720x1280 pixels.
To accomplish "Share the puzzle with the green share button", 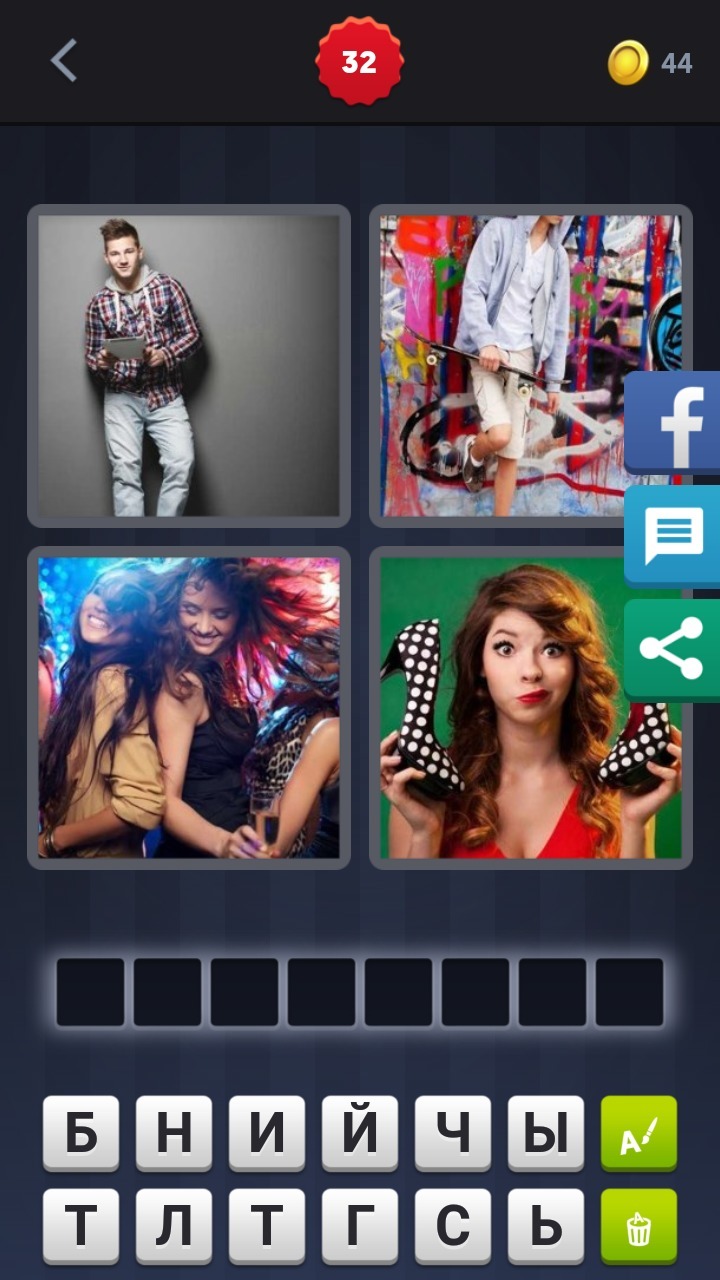I will (x=673, y=649).
